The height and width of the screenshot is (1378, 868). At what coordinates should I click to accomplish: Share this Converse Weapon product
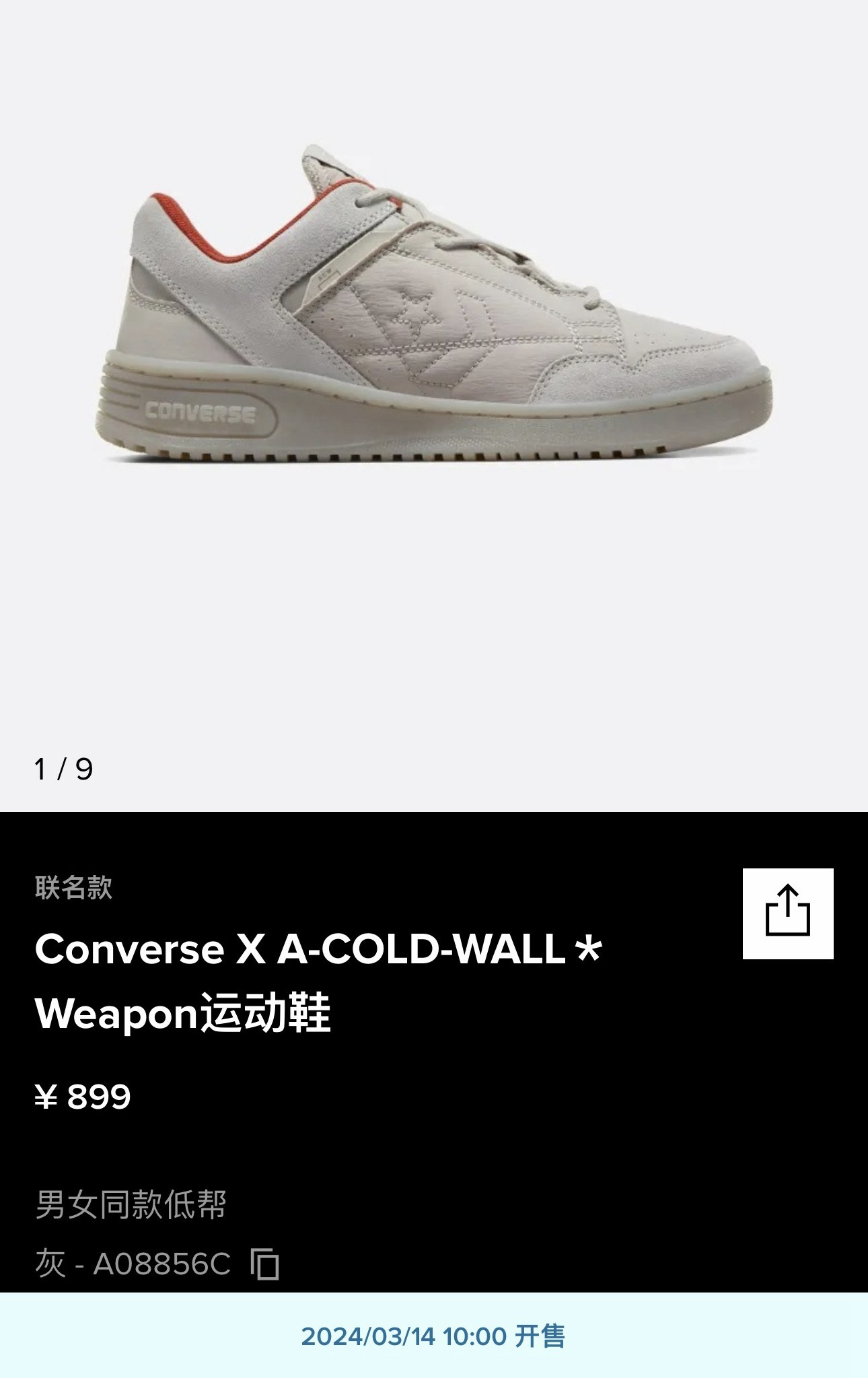(x=787, y=913)
